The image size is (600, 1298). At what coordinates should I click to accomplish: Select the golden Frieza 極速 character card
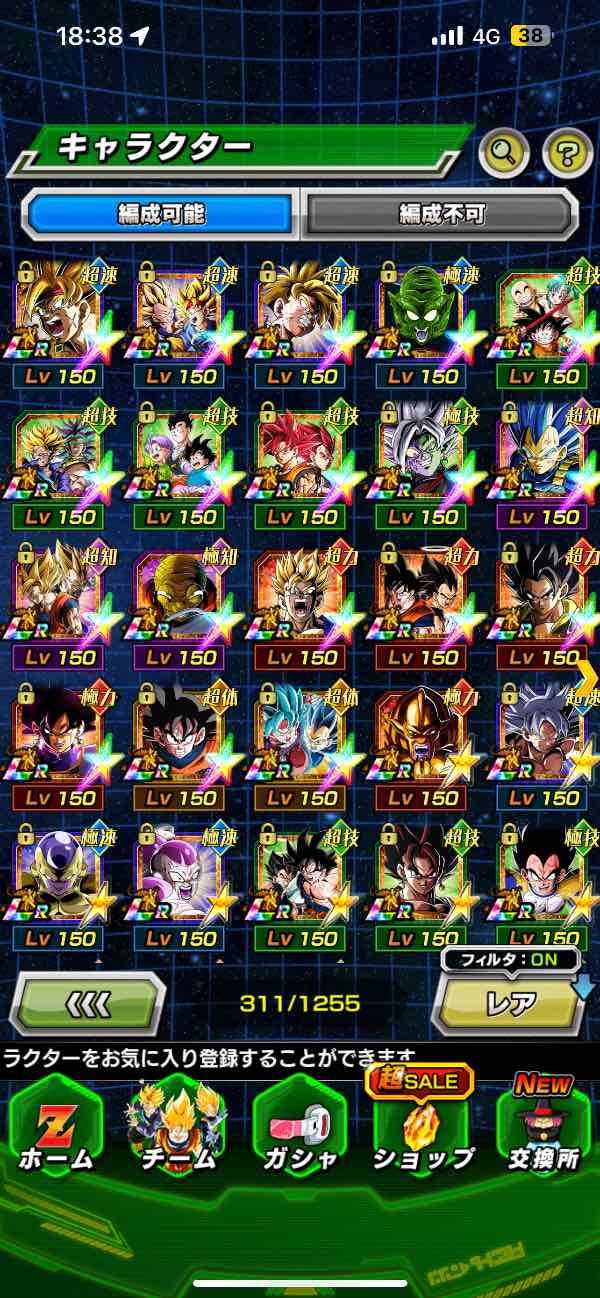click(60, 872)
